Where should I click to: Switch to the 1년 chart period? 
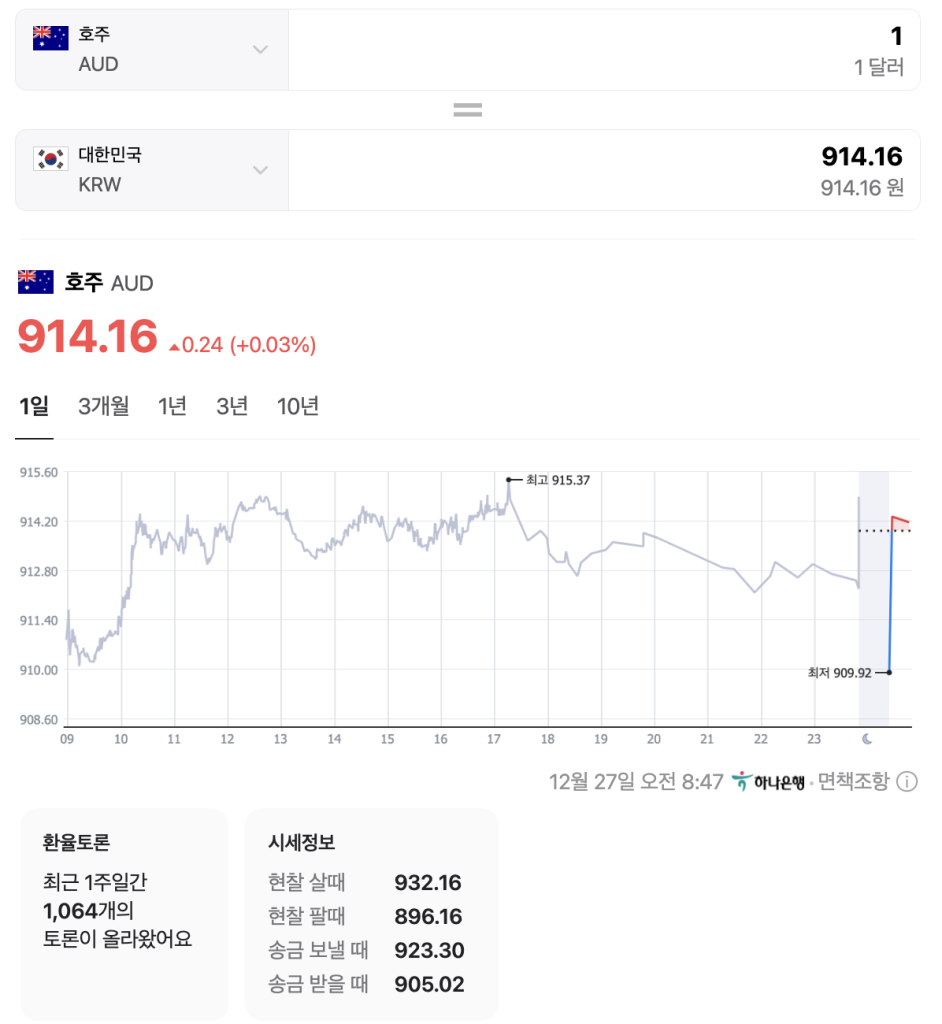pos(172,406)
